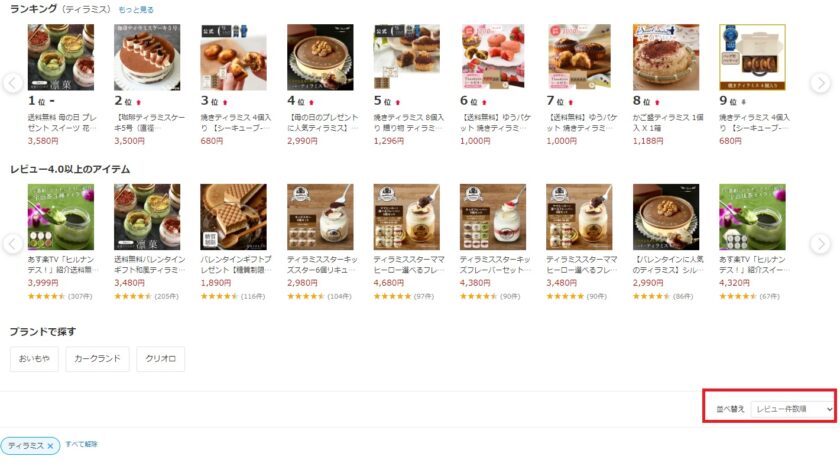This screenshot has height=466, width=840.
Task: View 【バレンタインに人気のティラミス】 2,990円 item
Action: [x=665, y=217]
